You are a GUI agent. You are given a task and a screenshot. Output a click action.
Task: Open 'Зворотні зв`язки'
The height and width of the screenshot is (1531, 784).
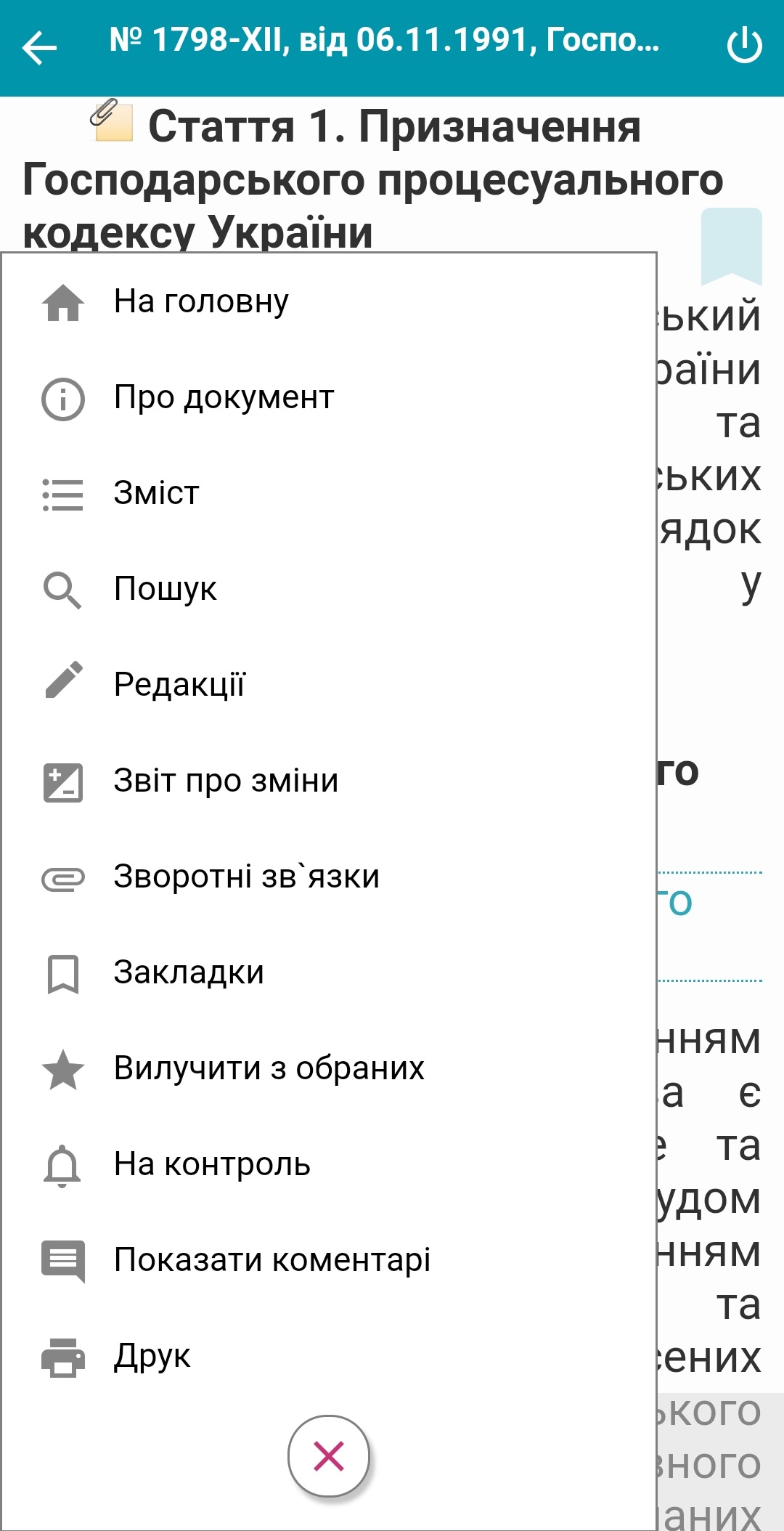329,877
